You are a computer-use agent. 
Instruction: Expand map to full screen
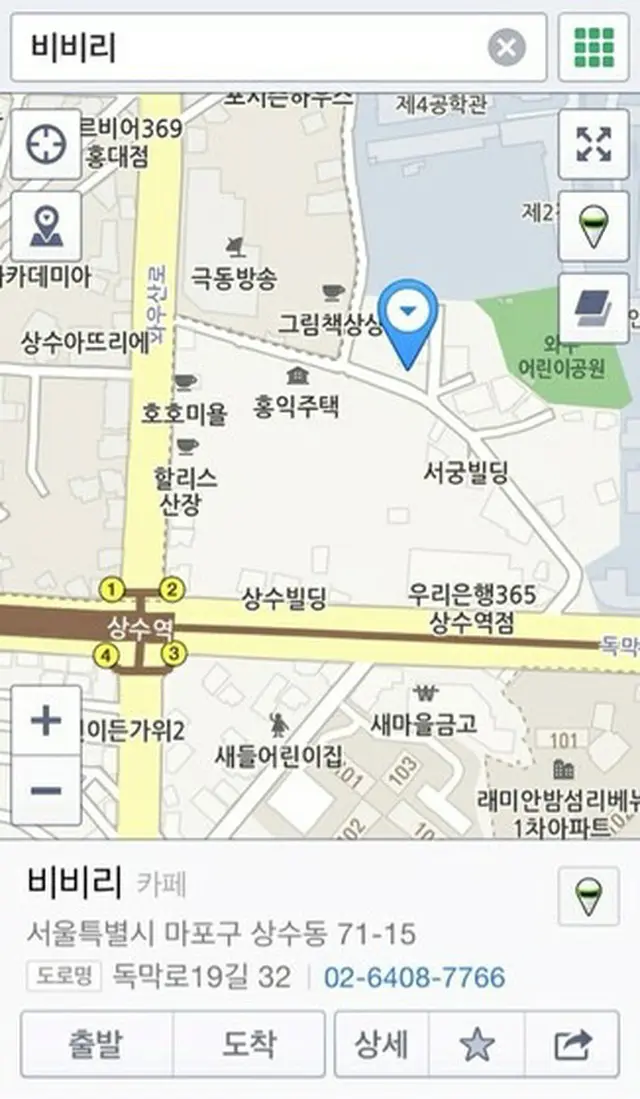594,144
